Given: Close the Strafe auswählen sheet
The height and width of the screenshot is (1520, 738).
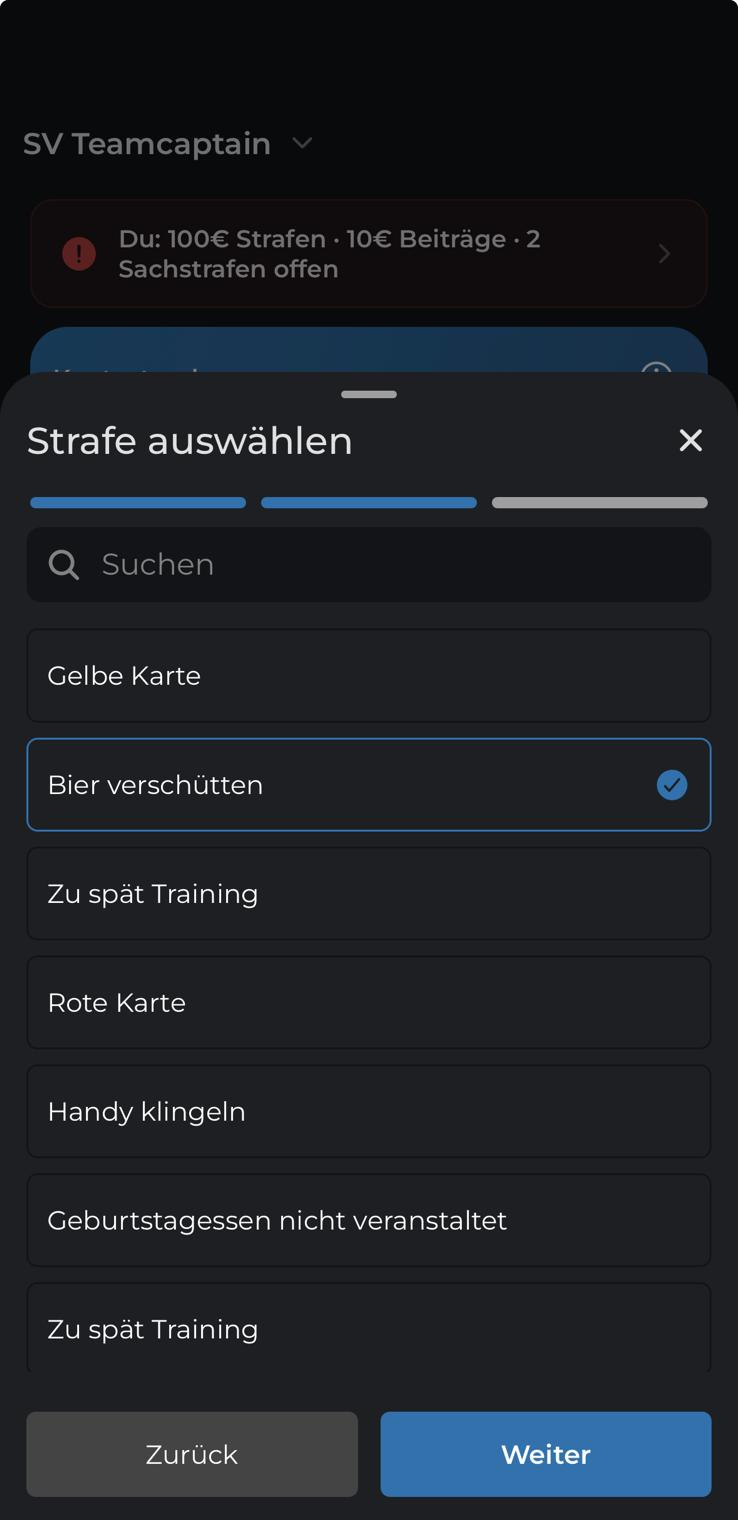Looking at the screenshot, I should tap(690, 440).
